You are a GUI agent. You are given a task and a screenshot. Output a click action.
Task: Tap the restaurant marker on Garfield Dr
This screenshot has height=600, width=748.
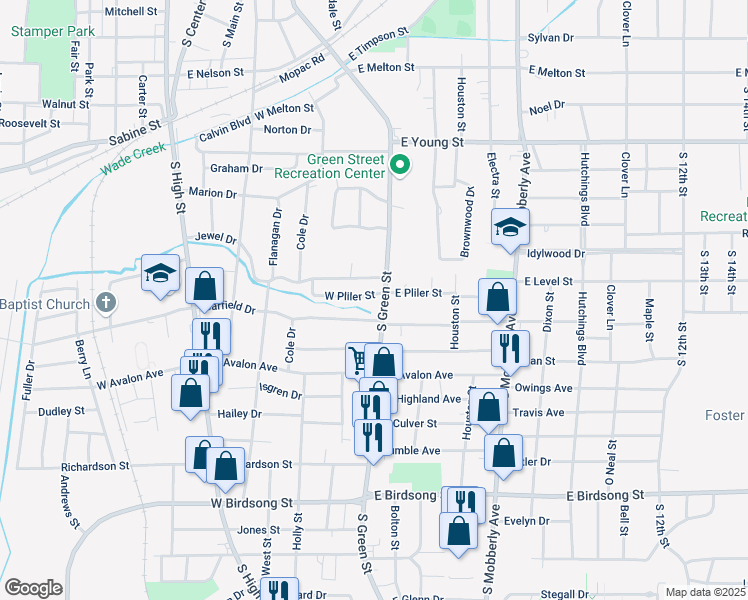(x=211, y=335)
